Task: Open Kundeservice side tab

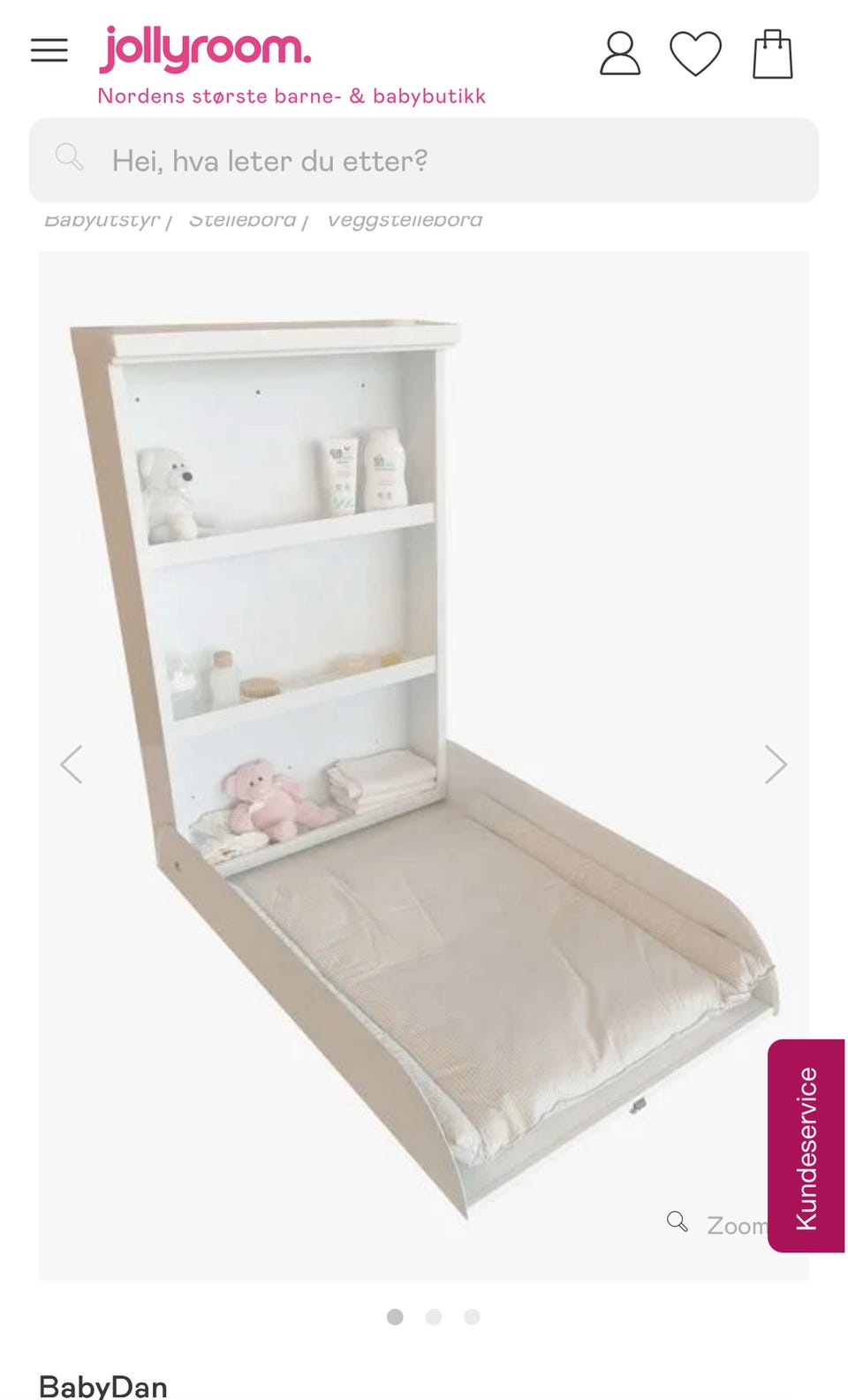Action: pos(806,1146)
